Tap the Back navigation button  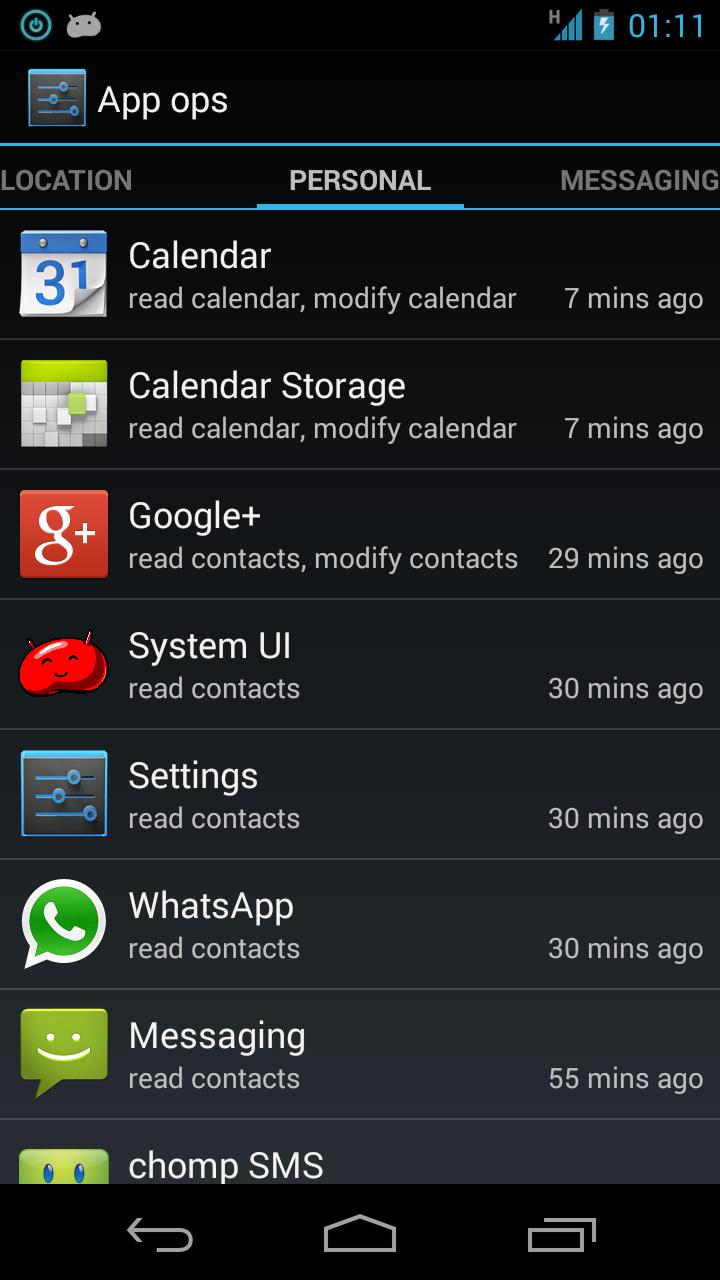[160, 1235]
